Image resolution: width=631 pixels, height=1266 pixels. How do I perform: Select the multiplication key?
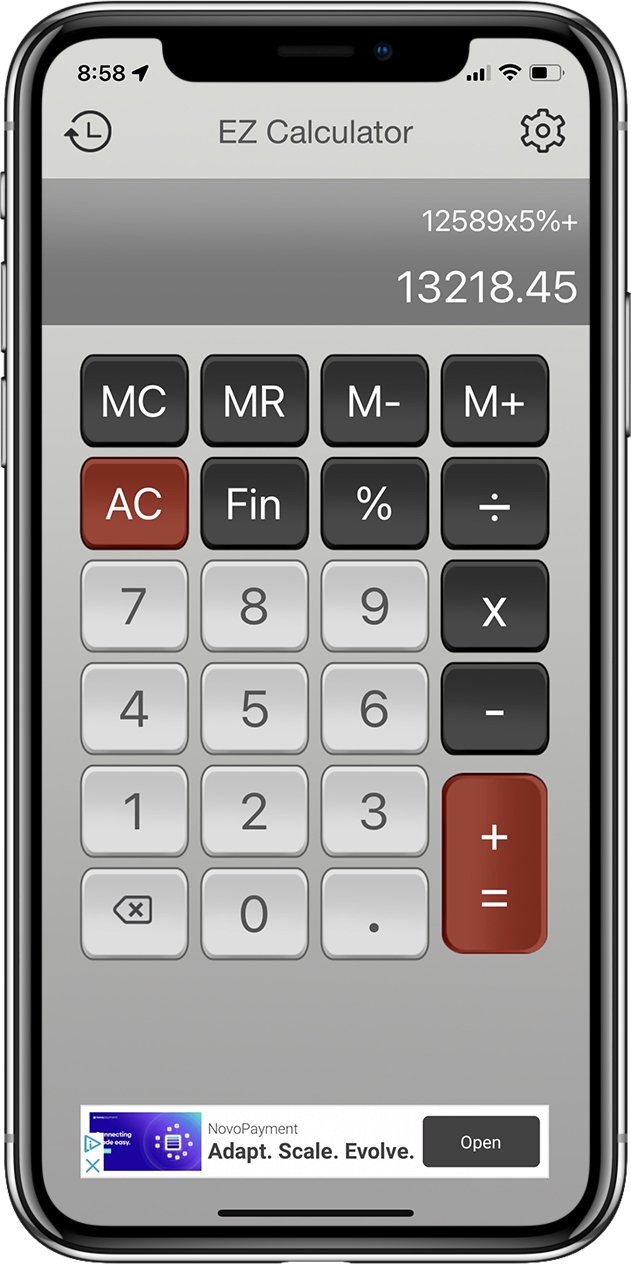tap(494, 607)
